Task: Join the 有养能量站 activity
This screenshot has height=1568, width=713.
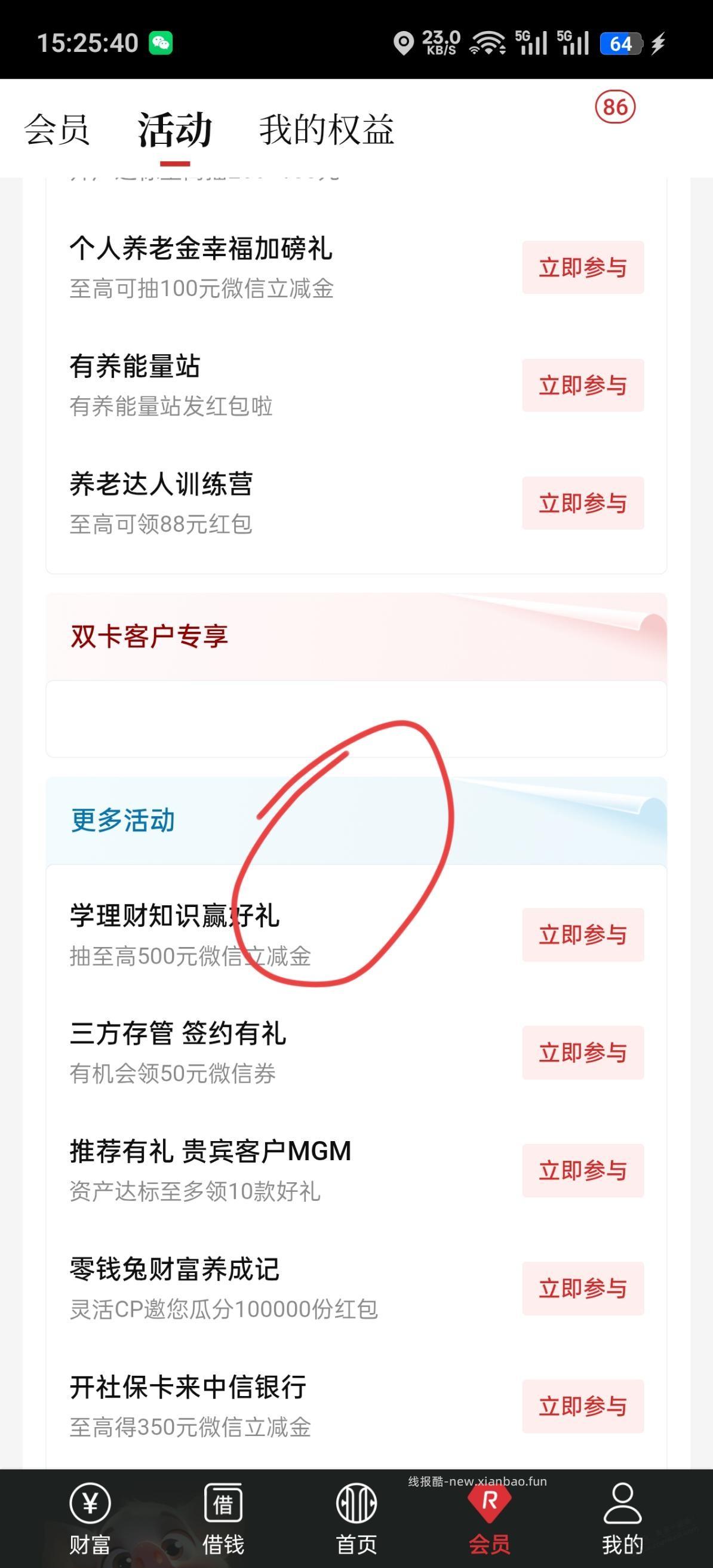Action: [582, 385]
